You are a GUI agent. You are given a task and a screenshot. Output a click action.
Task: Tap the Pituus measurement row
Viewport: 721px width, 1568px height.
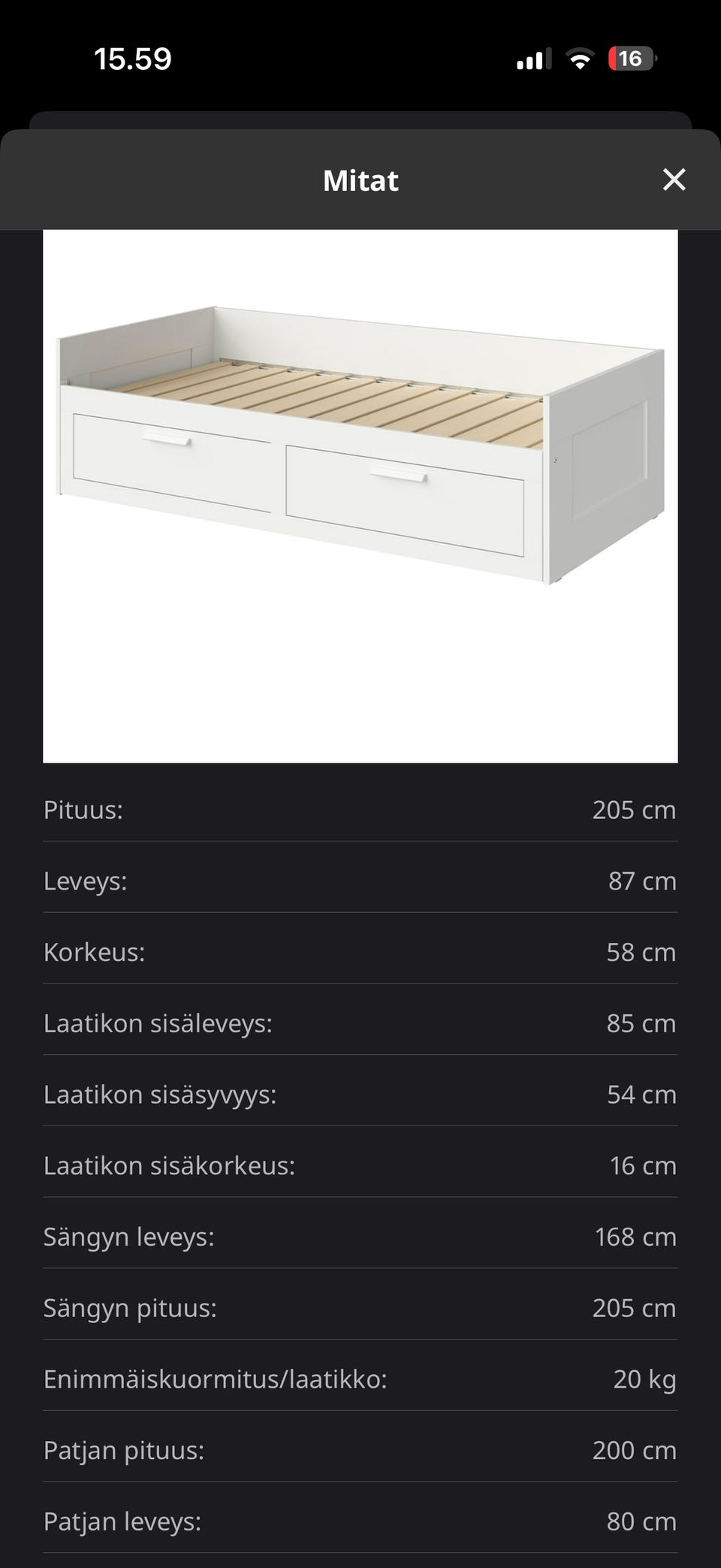tap(360, 810)
